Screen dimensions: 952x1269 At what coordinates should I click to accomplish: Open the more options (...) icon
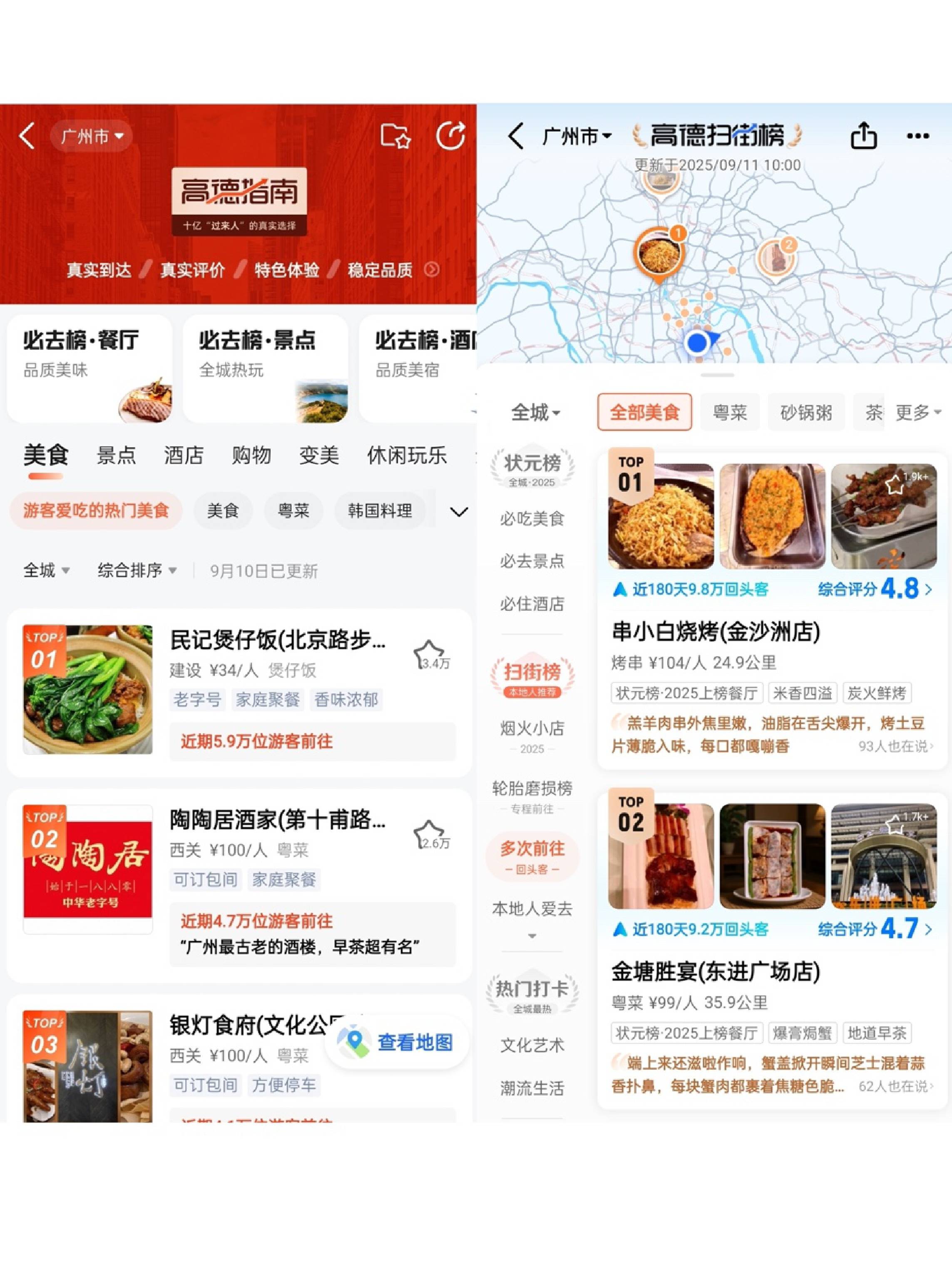point(919,136)
